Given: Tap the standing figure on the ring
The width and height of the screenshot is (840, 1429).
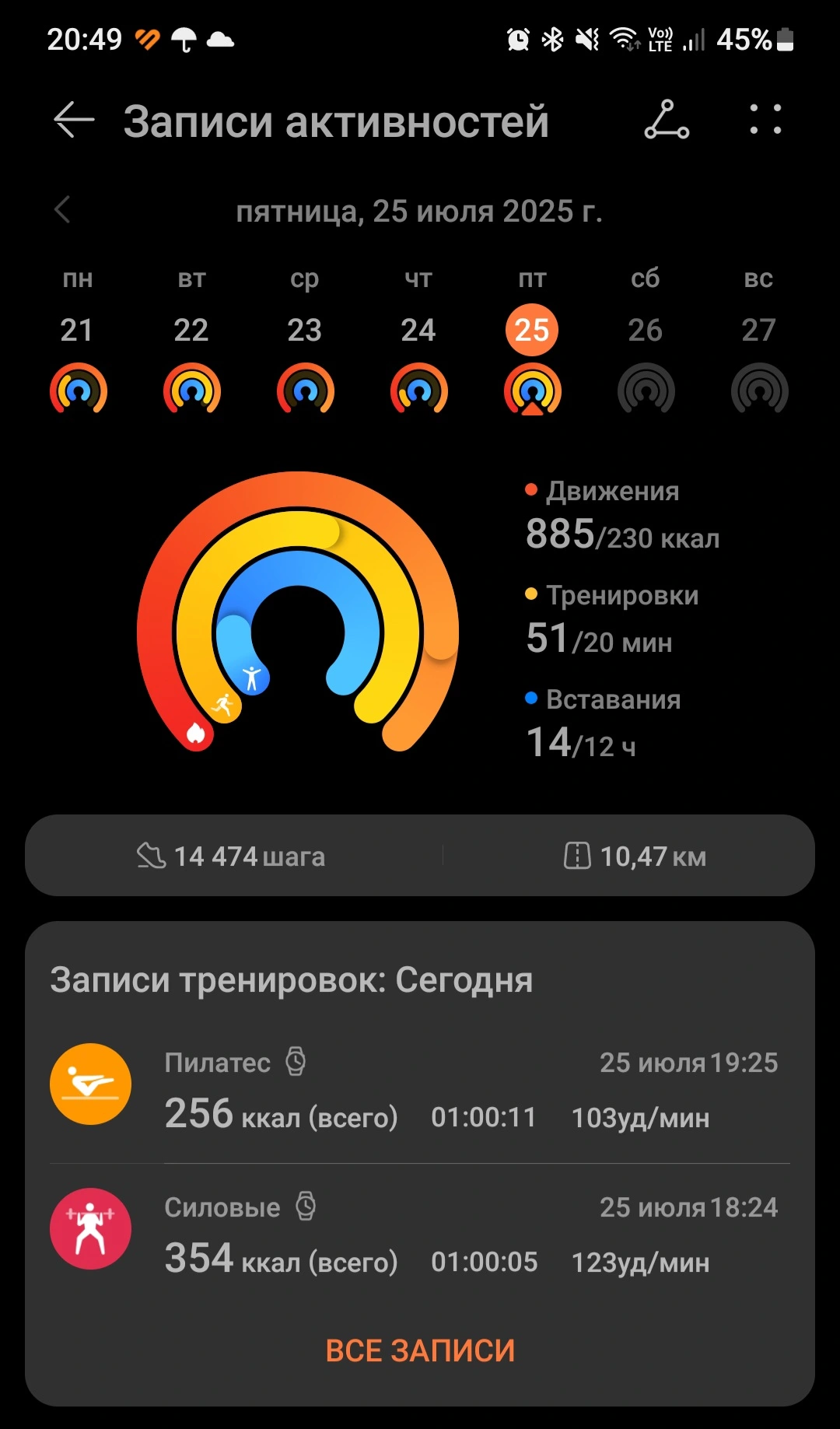Looking at the screenshot, I should (x=253, y=678).
